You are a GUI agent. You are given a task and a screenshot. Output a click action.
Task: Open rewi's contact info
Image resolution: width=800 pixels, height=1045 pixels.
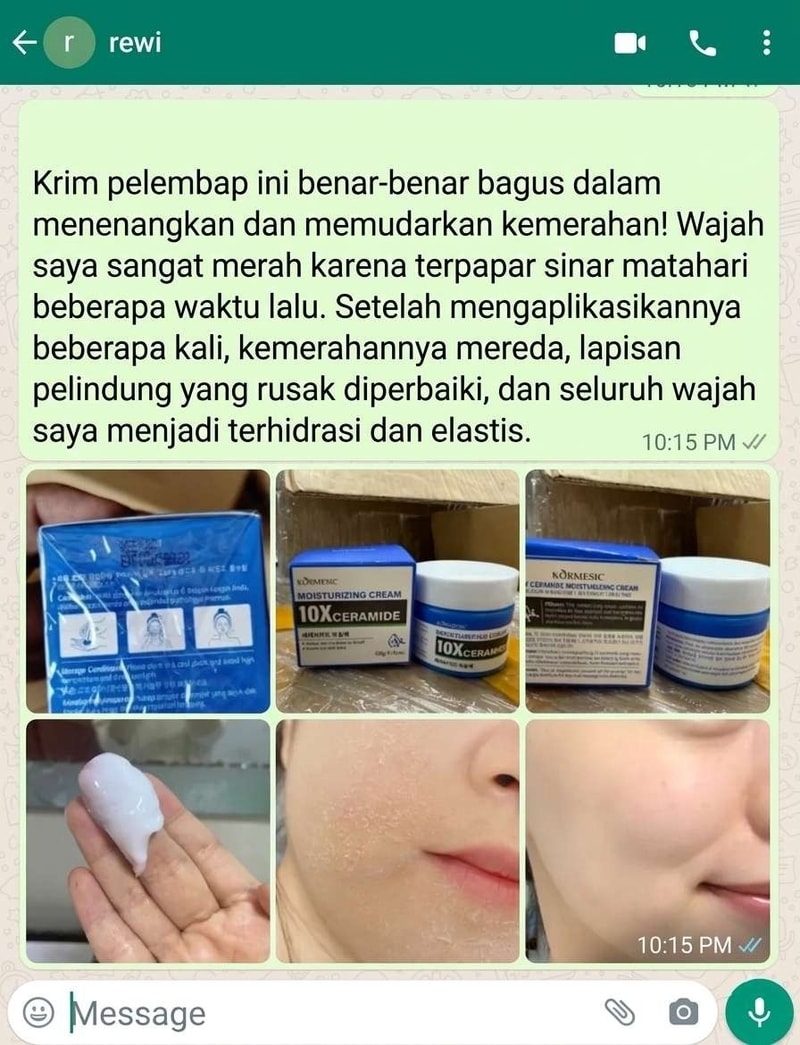tap(134, 43)
